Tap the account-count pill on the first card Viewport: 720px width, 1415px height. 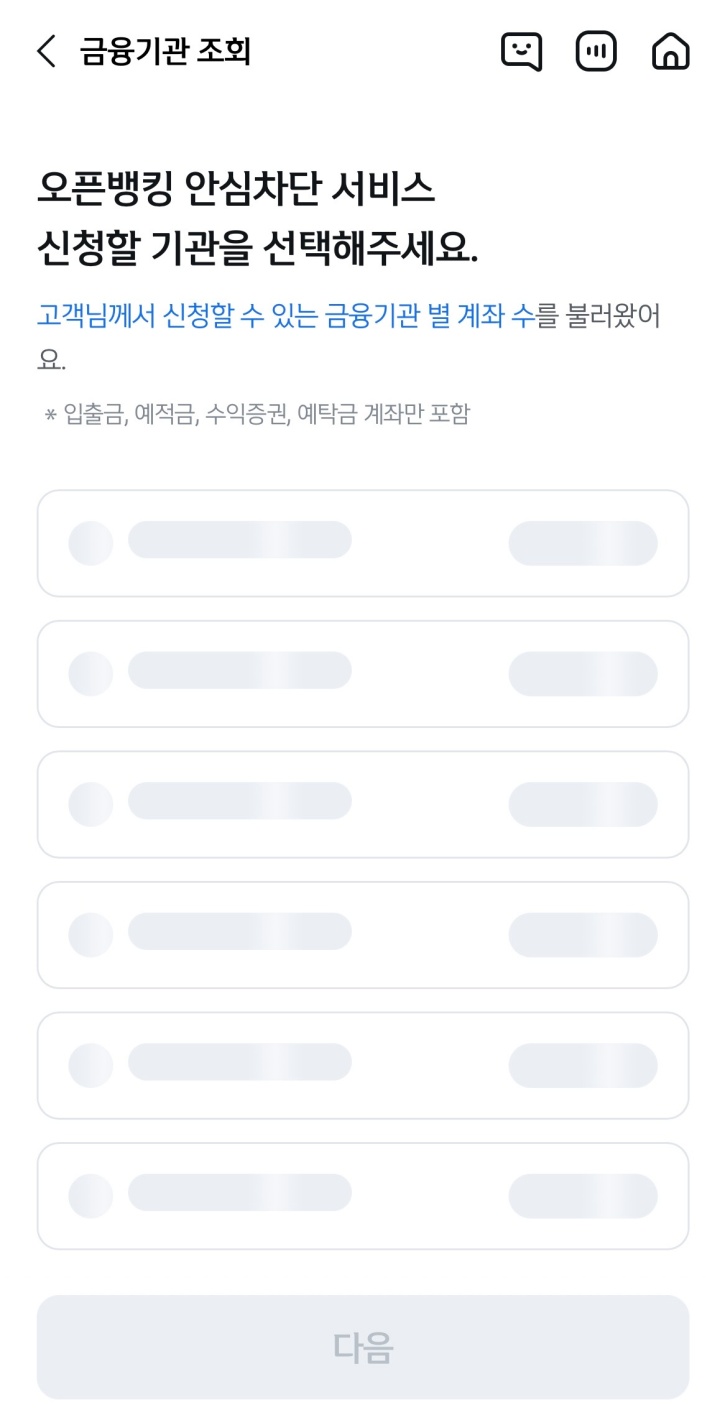[584, 543]
